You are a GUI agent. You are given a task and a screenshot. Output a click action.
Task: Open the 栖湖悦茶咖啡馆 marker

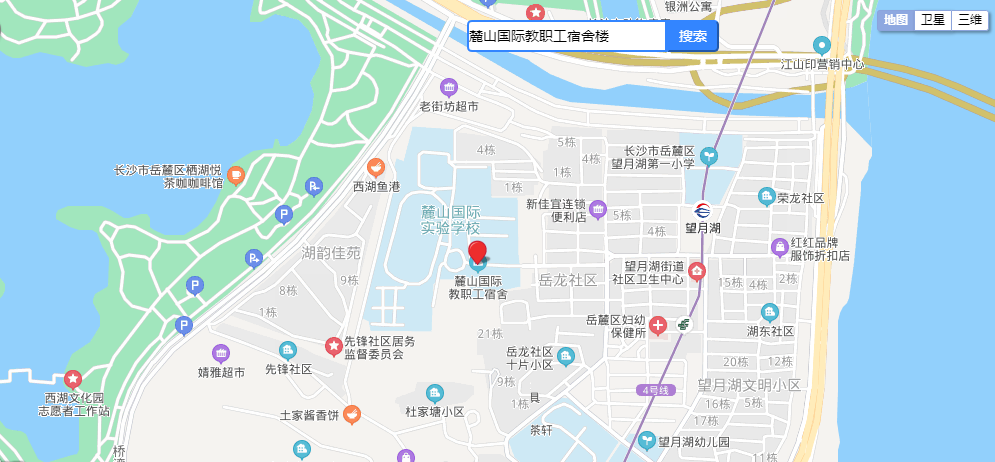click(236, 175)
